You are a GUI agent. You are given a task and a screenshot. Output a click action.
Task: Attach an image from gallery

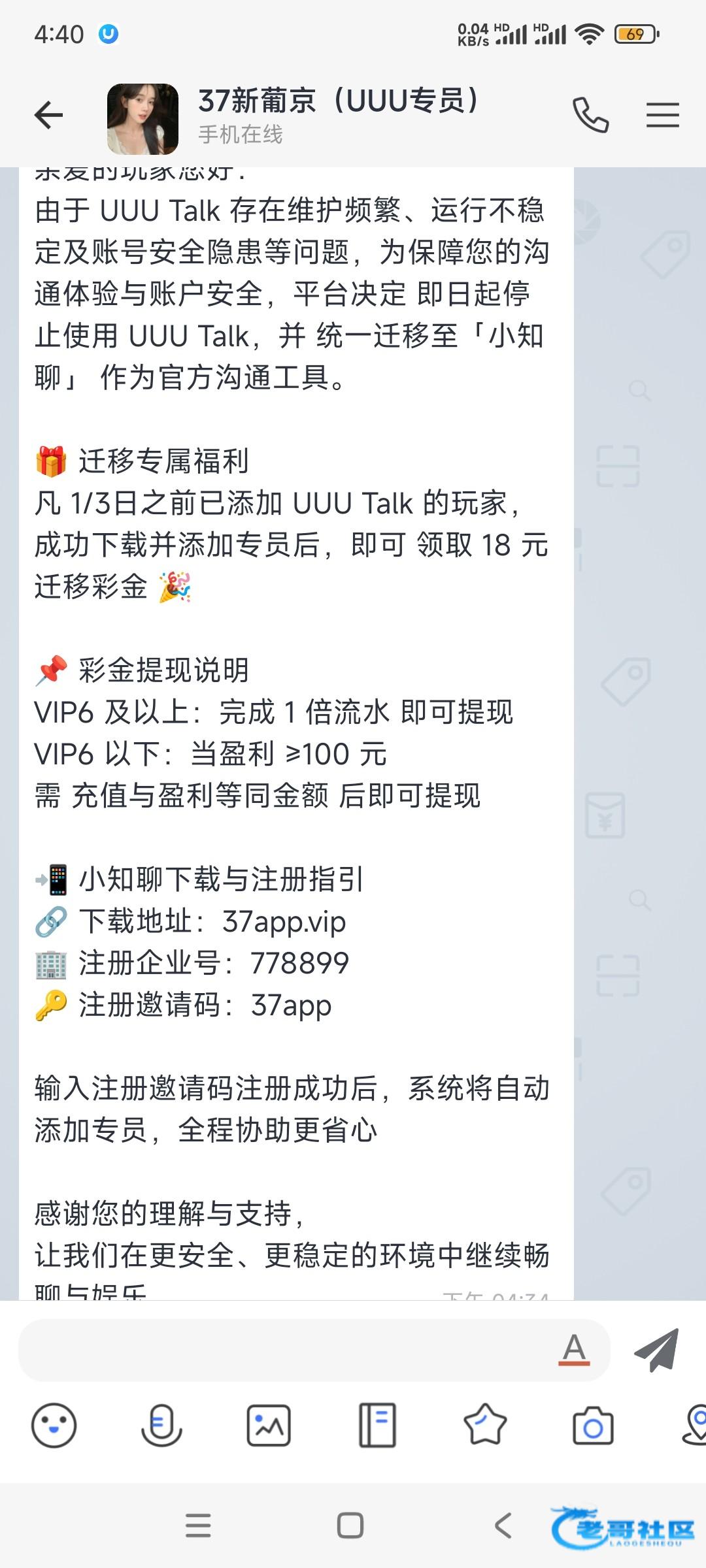[269, 1424]
